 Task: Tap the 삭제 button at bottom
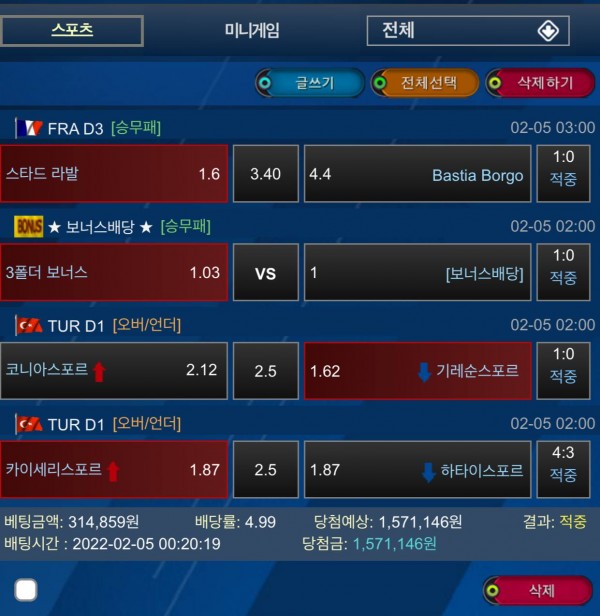(540, 590)
